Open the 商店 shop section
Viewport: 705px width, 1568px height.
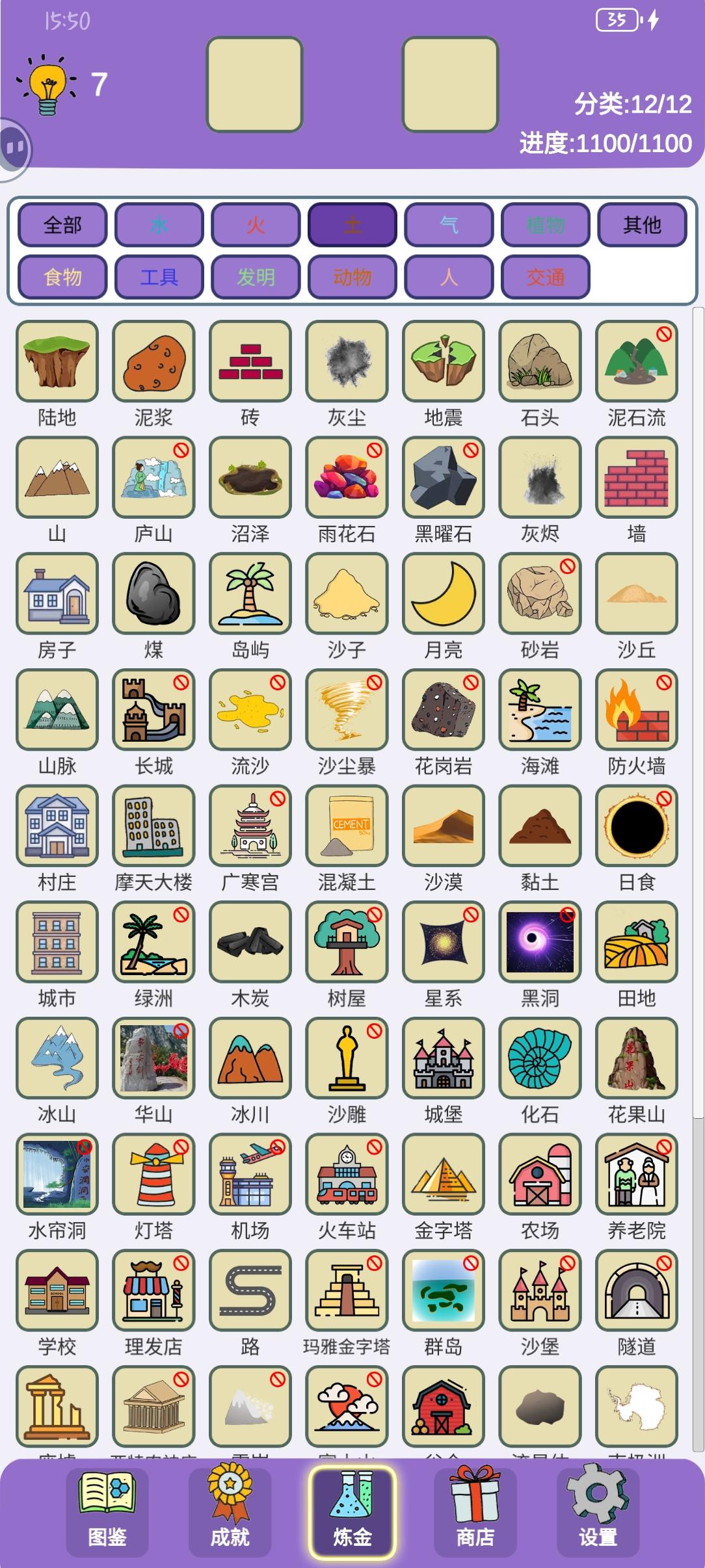coord(475,1507)
